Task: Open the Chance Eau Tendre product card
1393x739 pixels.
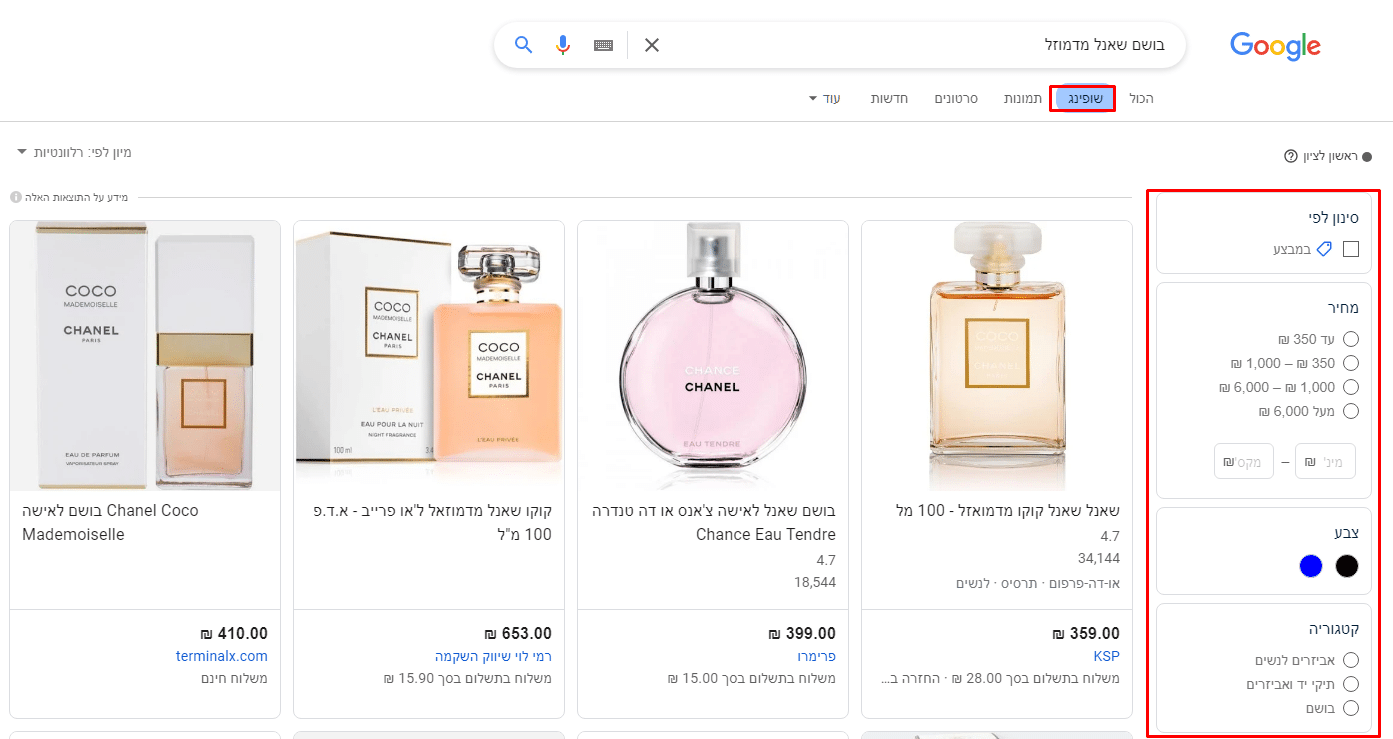Action: pyautogui.click(x=712, y=355)
